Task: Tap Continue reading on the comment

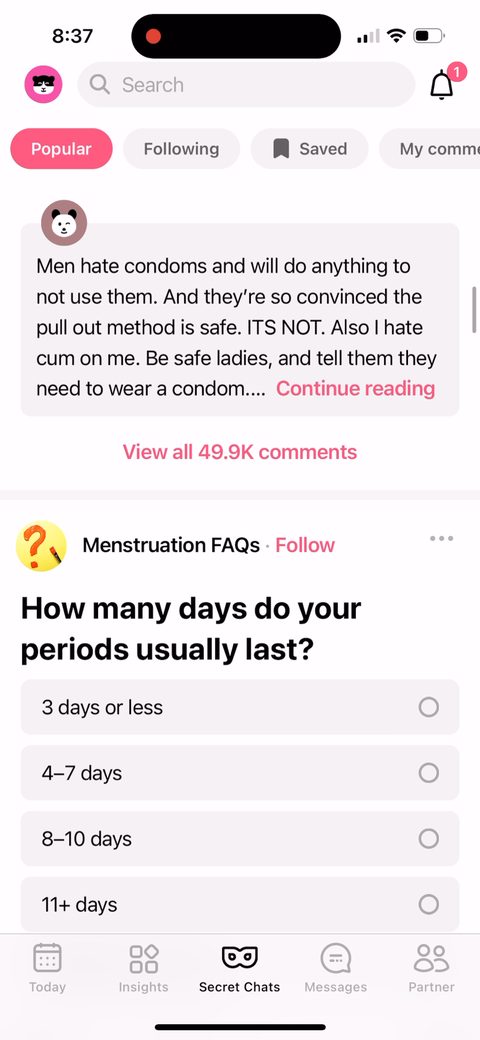Action: click(x=355, y=389)
